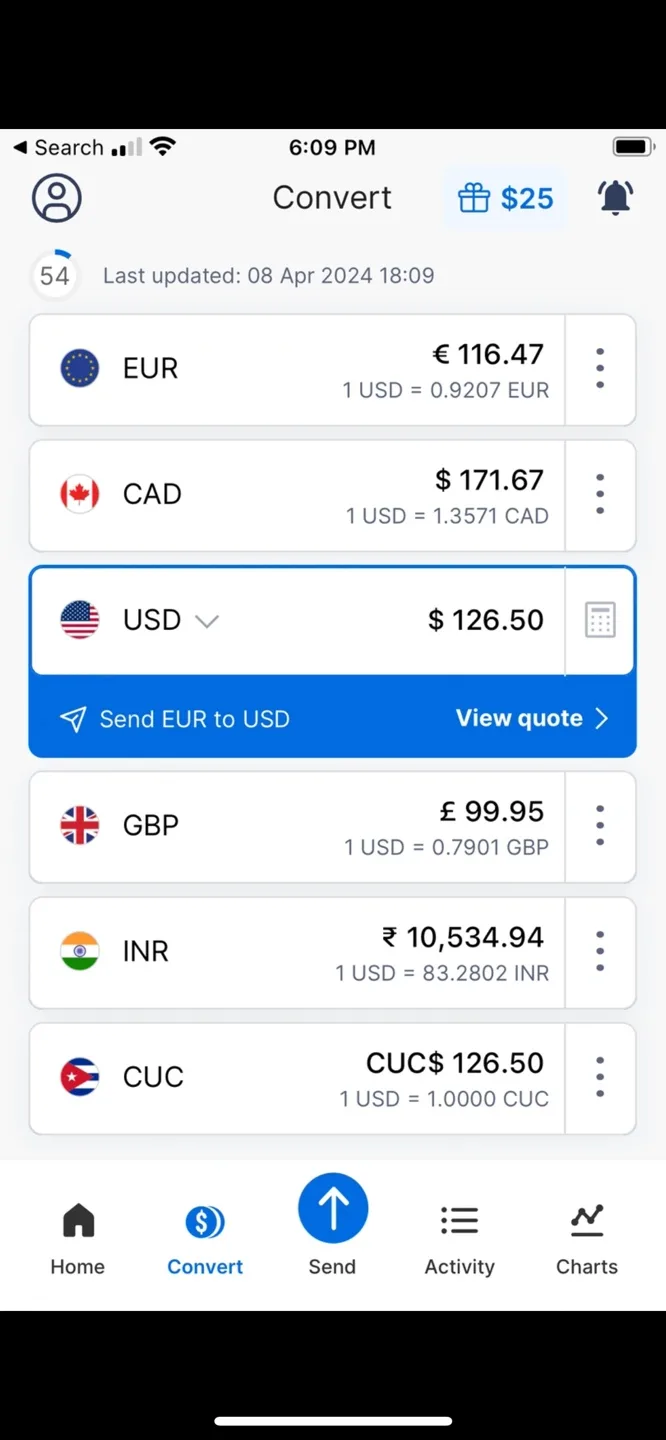Open the profile account icon
666x1440 pixels.
57,198
